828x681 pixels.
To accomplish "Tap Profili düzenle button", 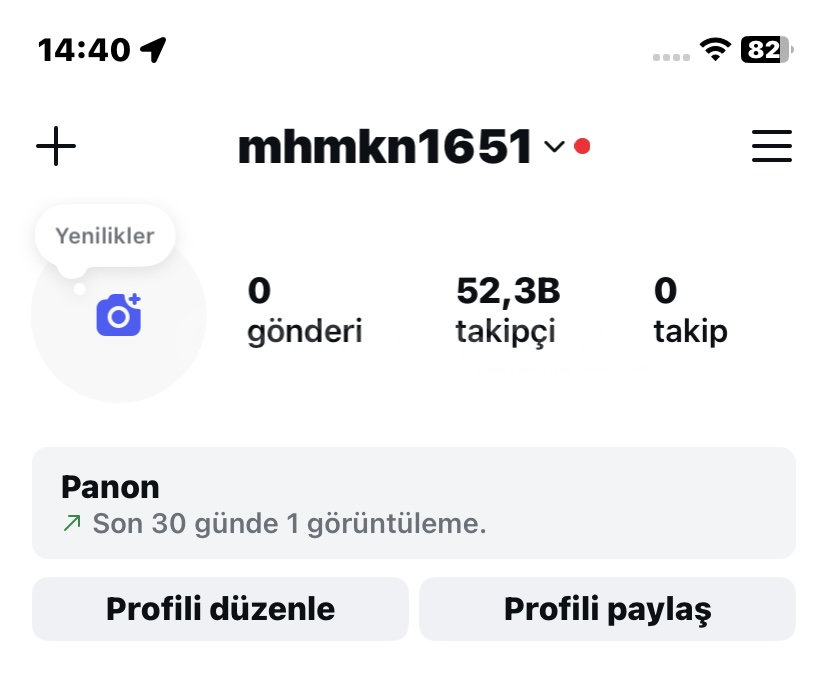I will point(220,609).
